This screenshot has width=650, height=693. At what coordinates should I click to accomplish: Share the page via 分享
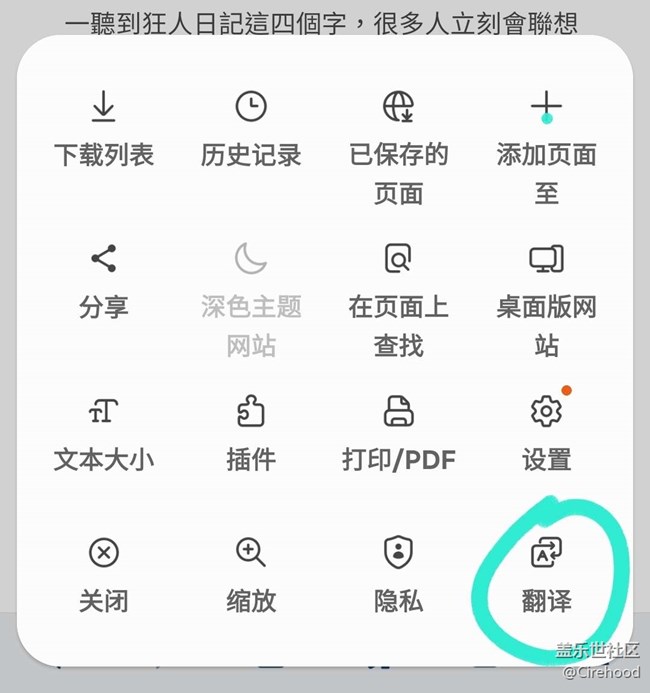point(104,282)
